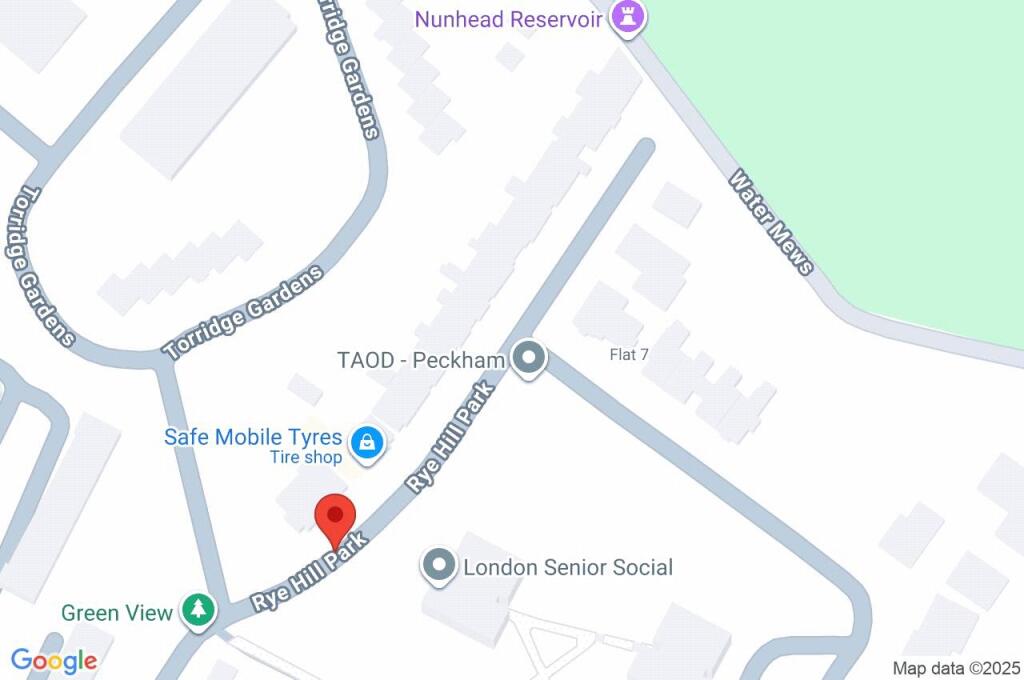
Task: Open the Nunhead Reservoir place marker
Action: point(628,17)
